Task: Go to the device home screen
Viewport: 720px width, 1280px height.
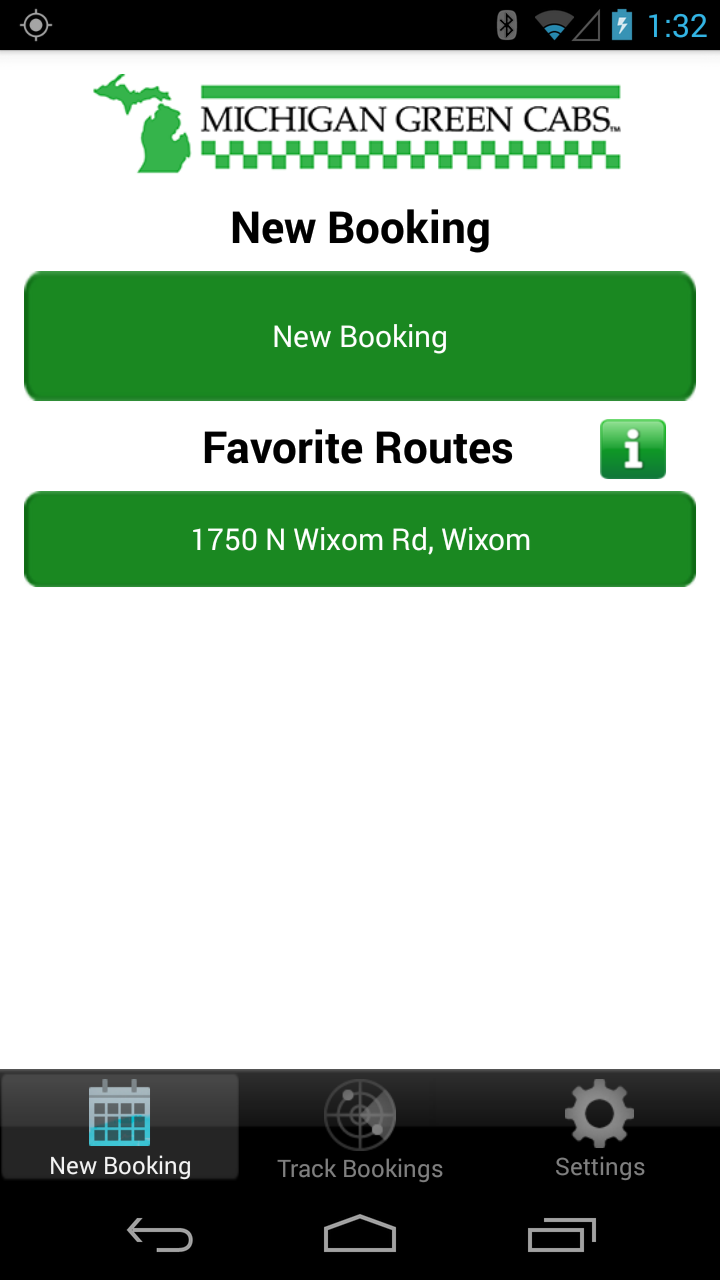Action: [360, 1236]
